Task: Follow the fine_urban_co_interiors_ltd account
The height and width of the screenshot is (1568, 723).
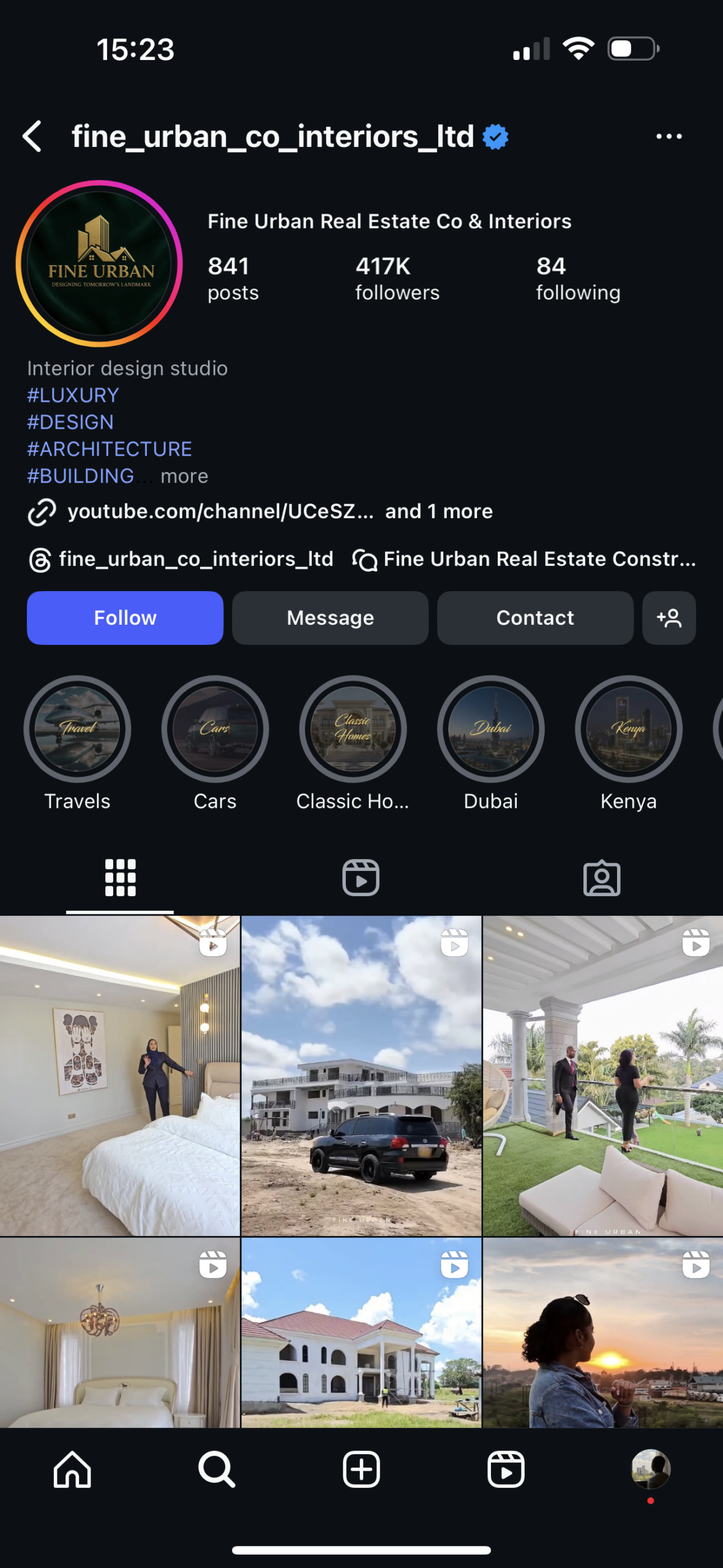Action: [125, 618]
